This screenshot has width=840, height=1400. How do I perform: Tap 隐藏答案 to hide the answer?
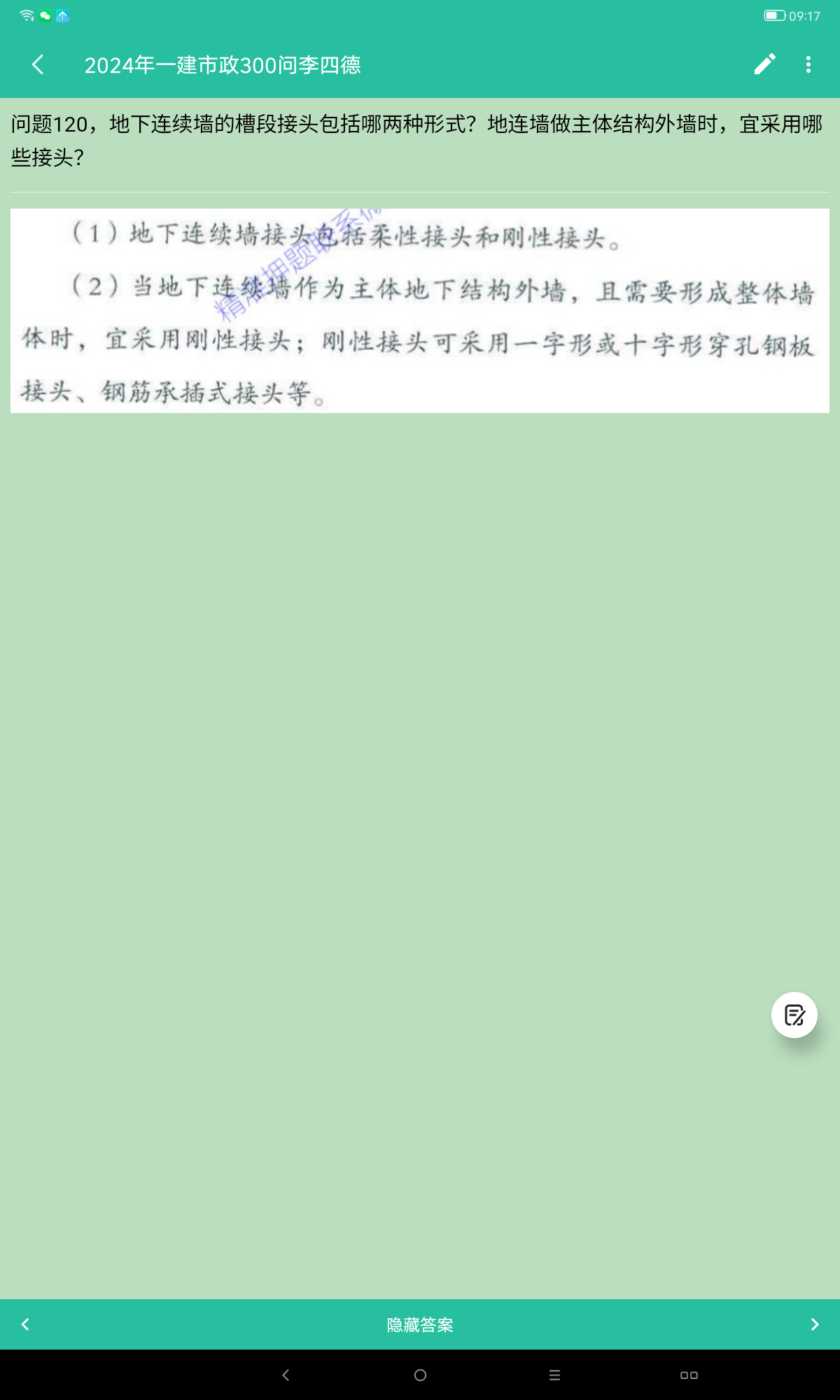420,1324
